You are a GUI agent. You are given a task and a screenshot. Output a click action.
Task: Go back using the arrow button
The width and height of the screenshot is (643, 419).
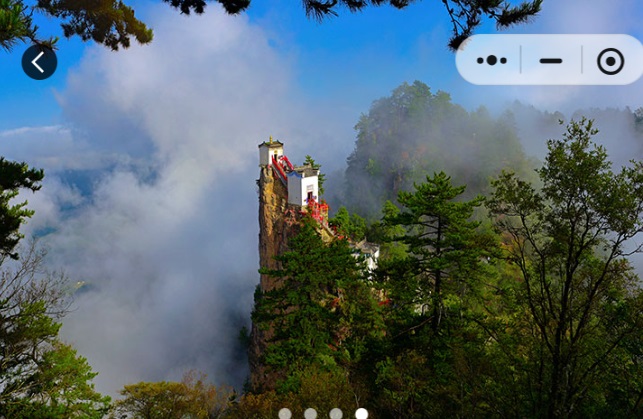[39, 62]
